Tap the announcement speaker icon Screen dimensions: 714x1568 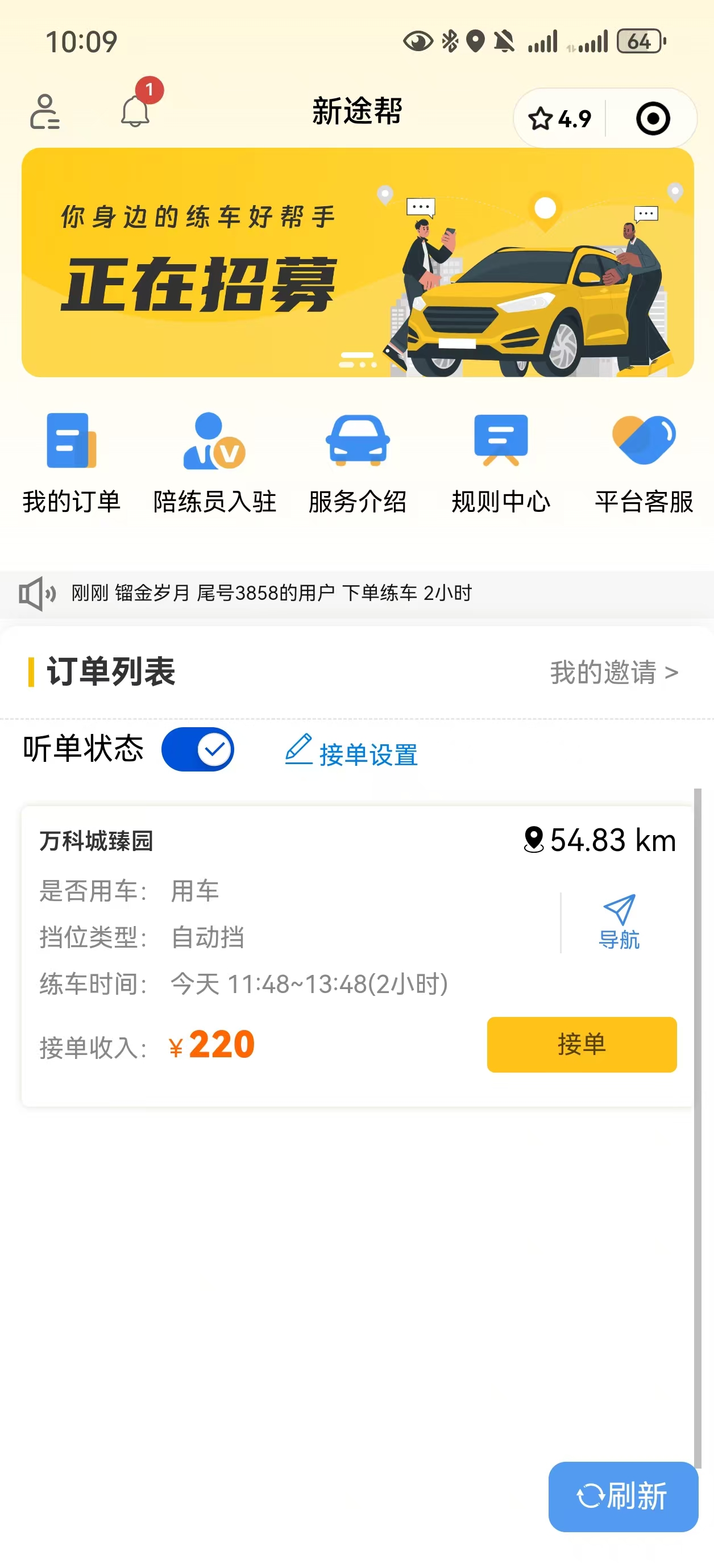tap(36, 594)
